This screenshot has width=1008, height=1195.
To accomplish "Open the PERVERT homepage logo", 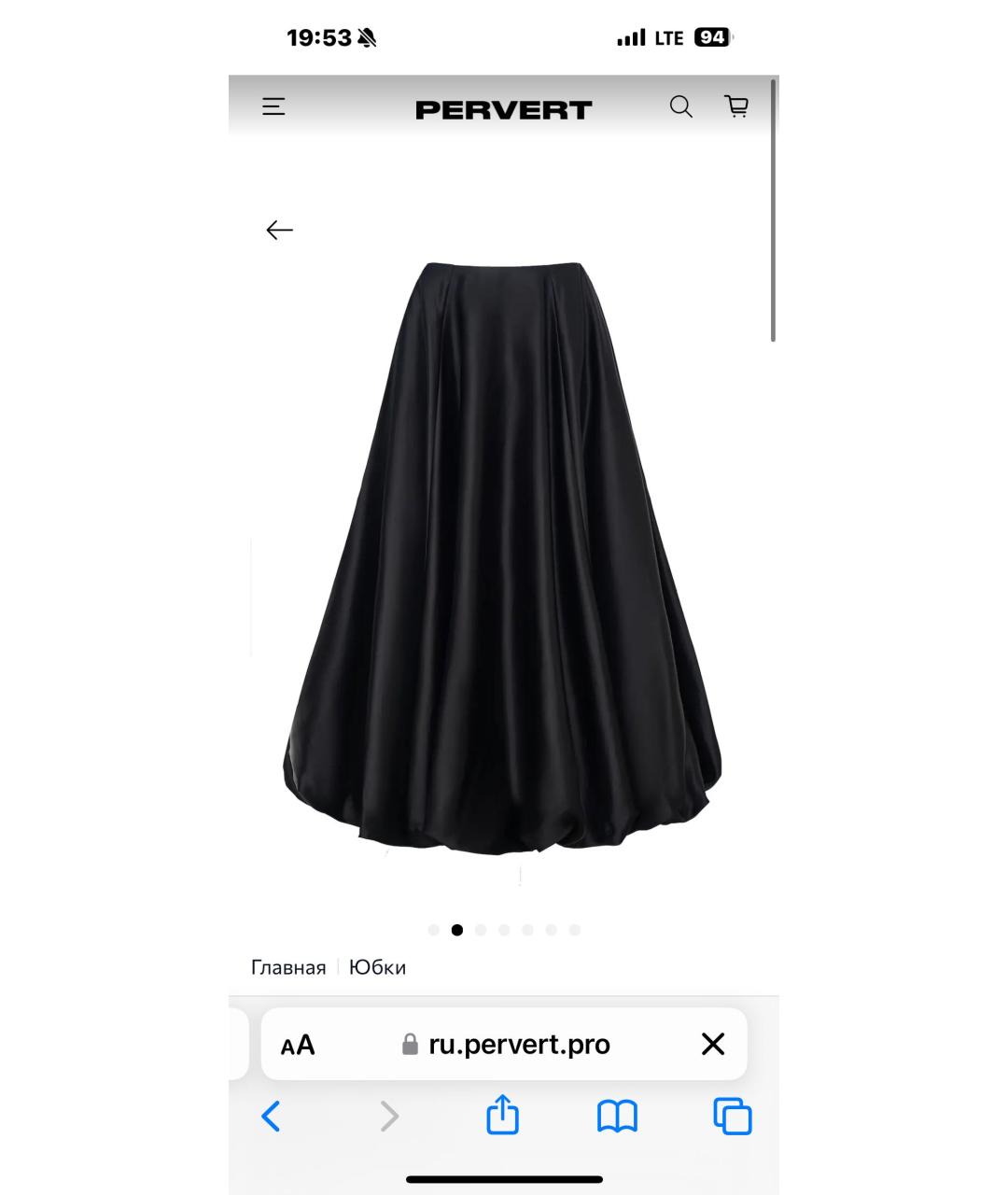I will coord(504,110).
